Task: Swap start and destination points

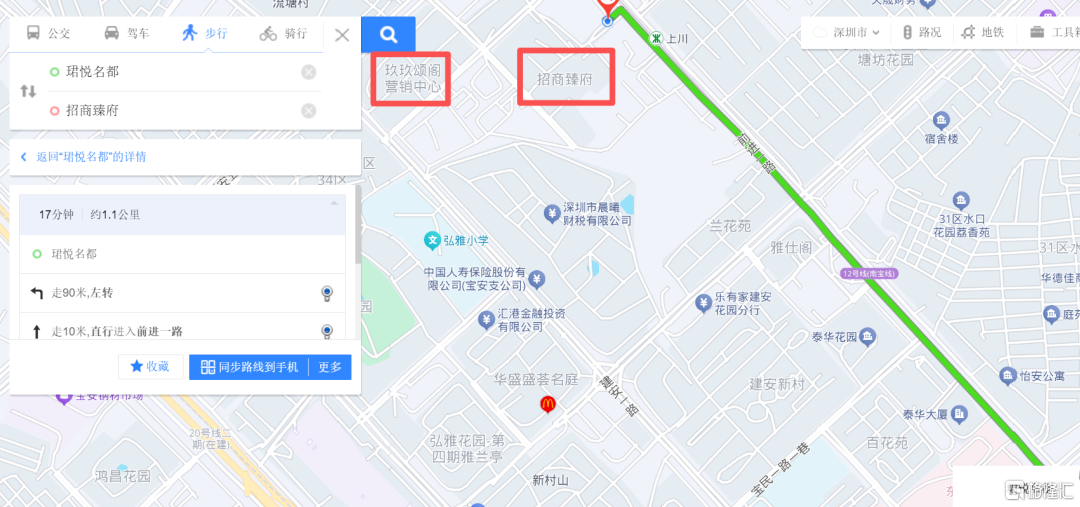Action: (28, 91)
